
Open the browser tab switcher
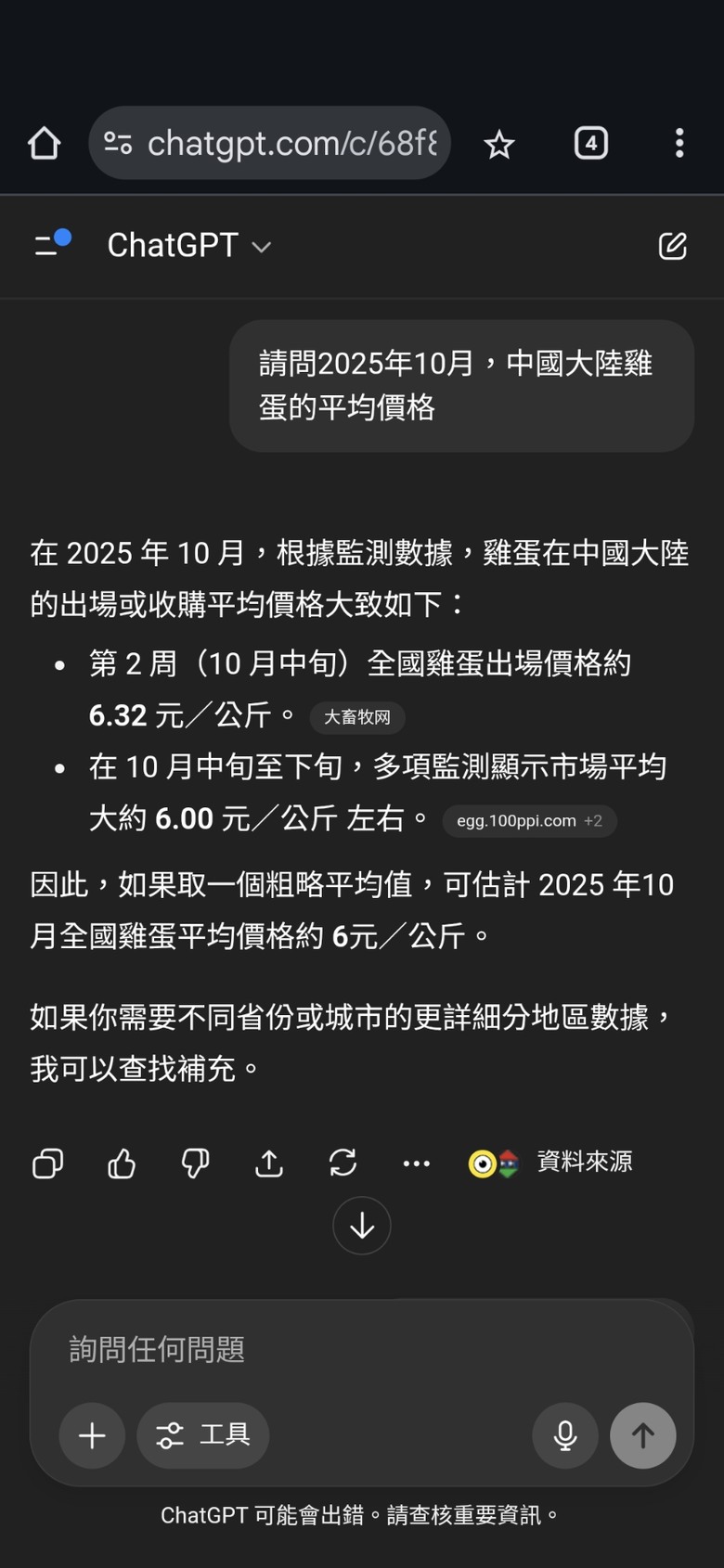click(591, 143)
